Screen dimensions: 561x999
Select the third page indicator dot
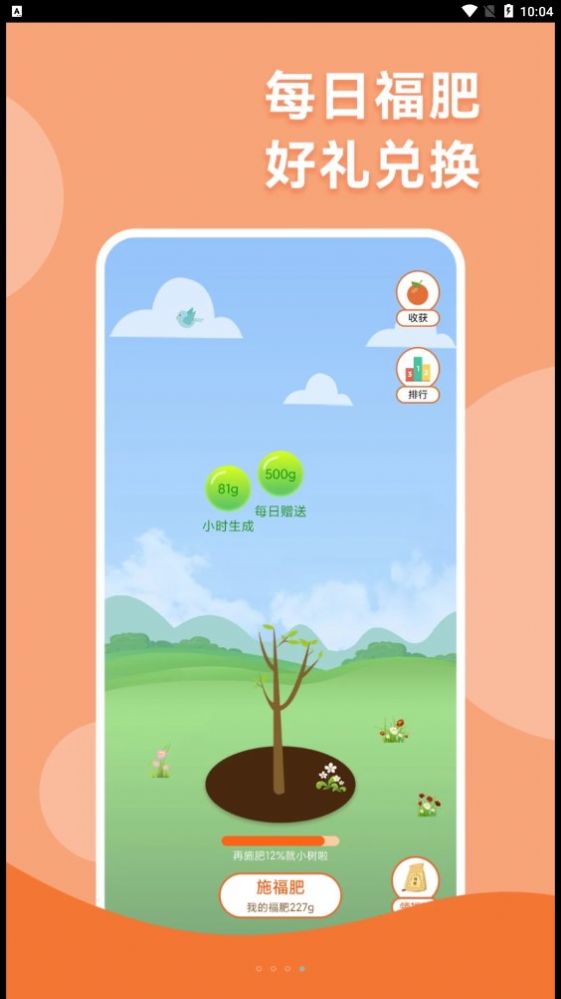[287, 968]
